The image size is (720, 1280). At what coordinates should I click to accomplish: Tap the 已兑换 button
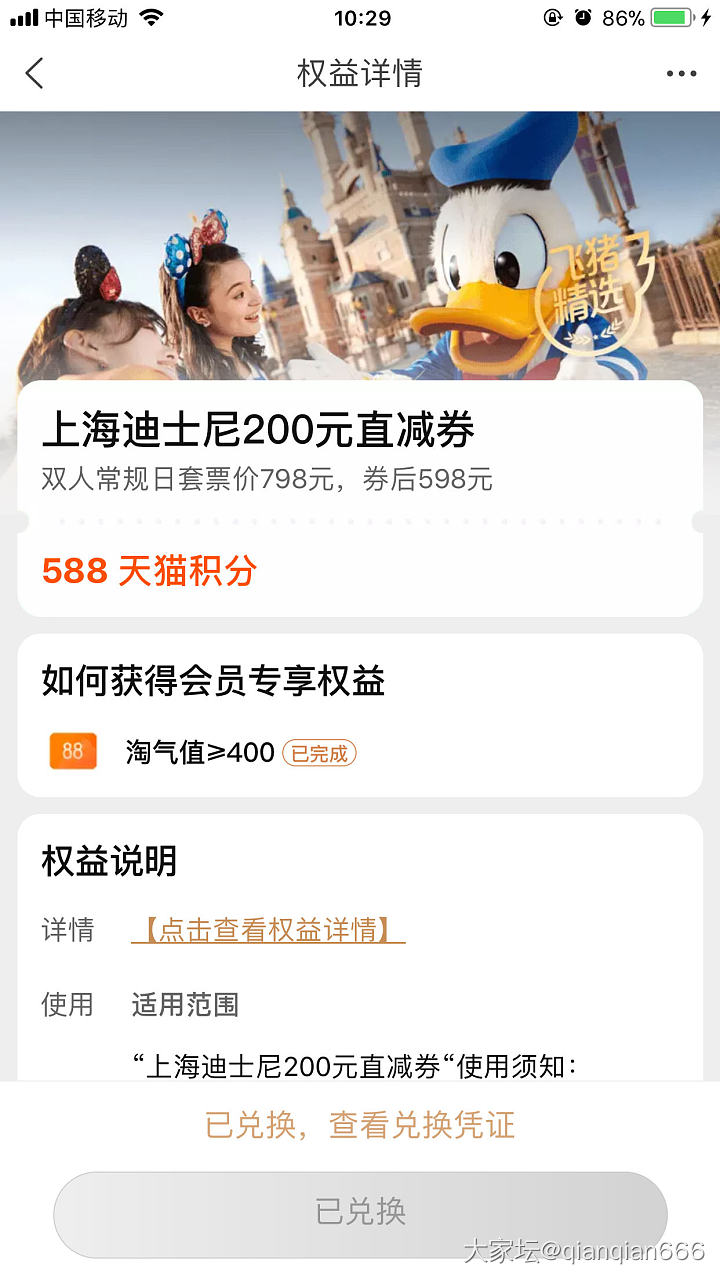click(x=360, y=1212)
